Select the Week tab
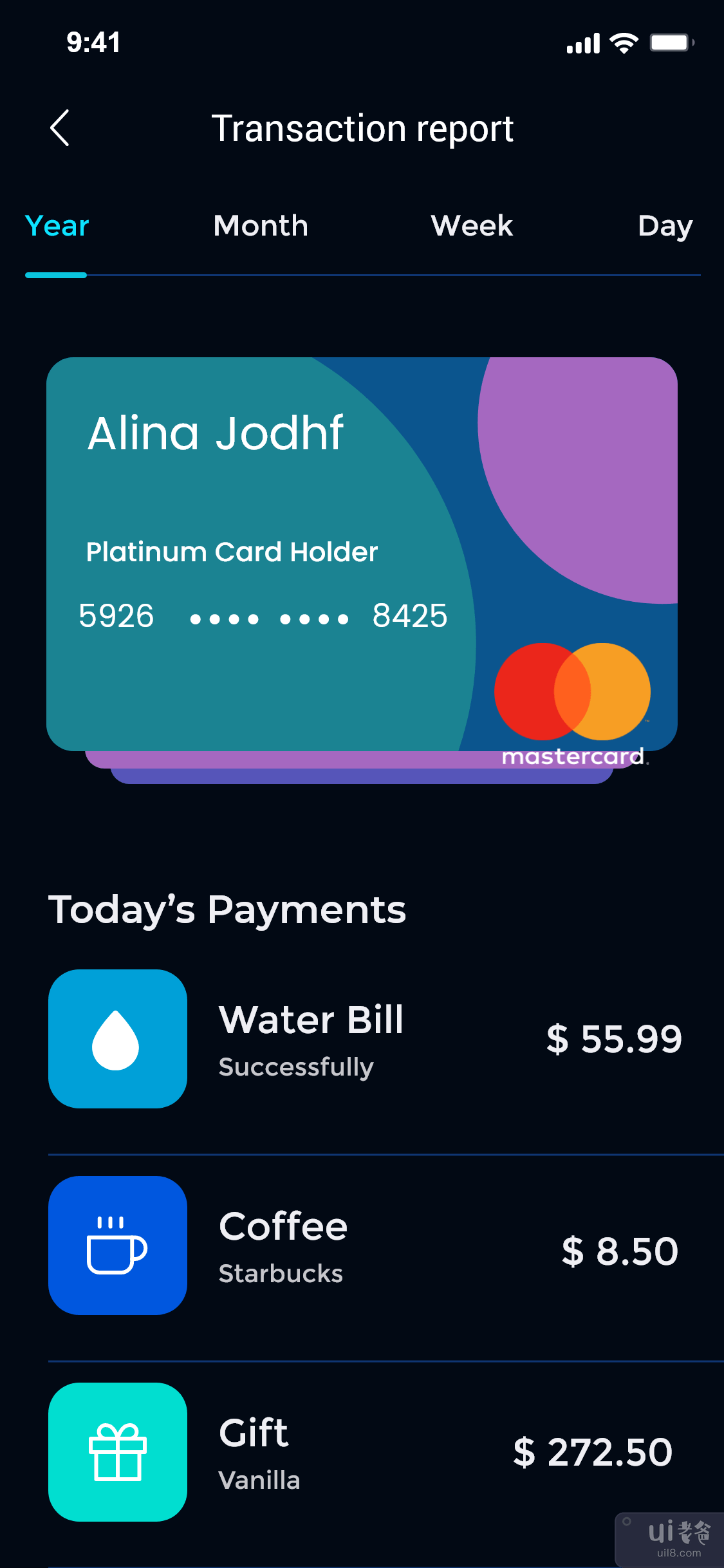This screenshot has width=724, height=1568. (x=472, y=227)
